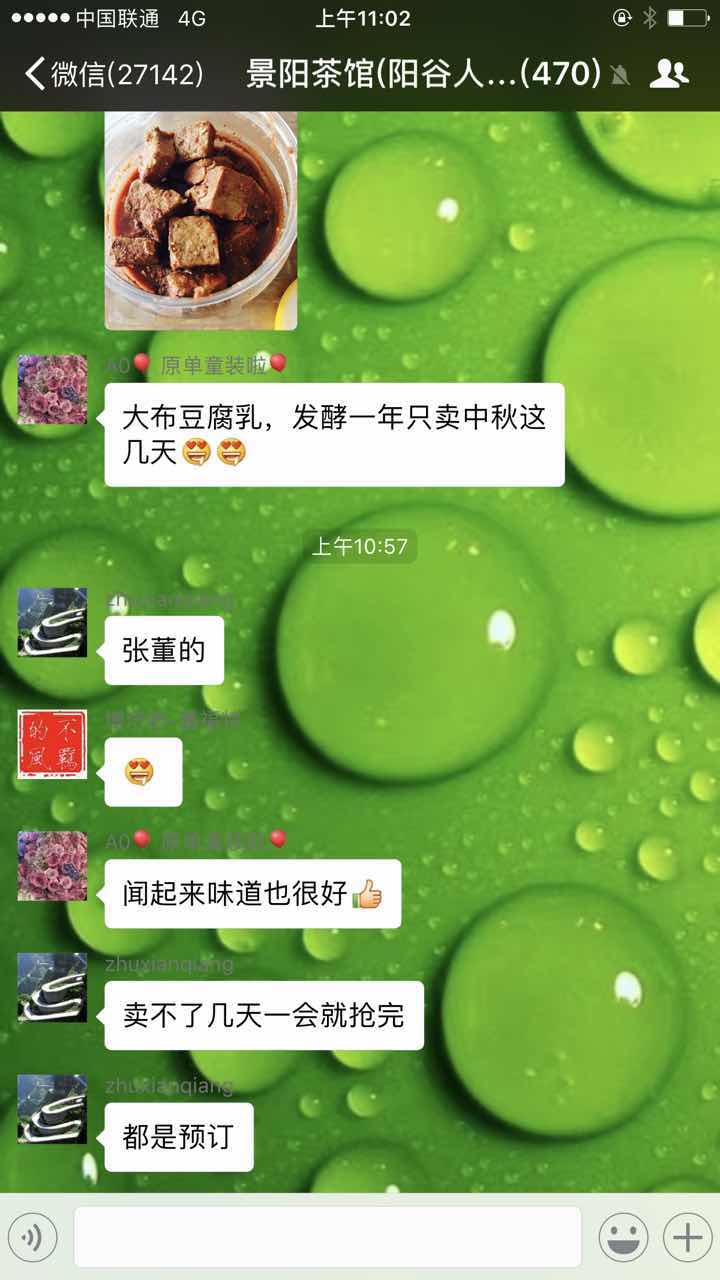Open the emoji sticker panel
Viewport: 720px width, 1280px height.
click(623, 1238)
